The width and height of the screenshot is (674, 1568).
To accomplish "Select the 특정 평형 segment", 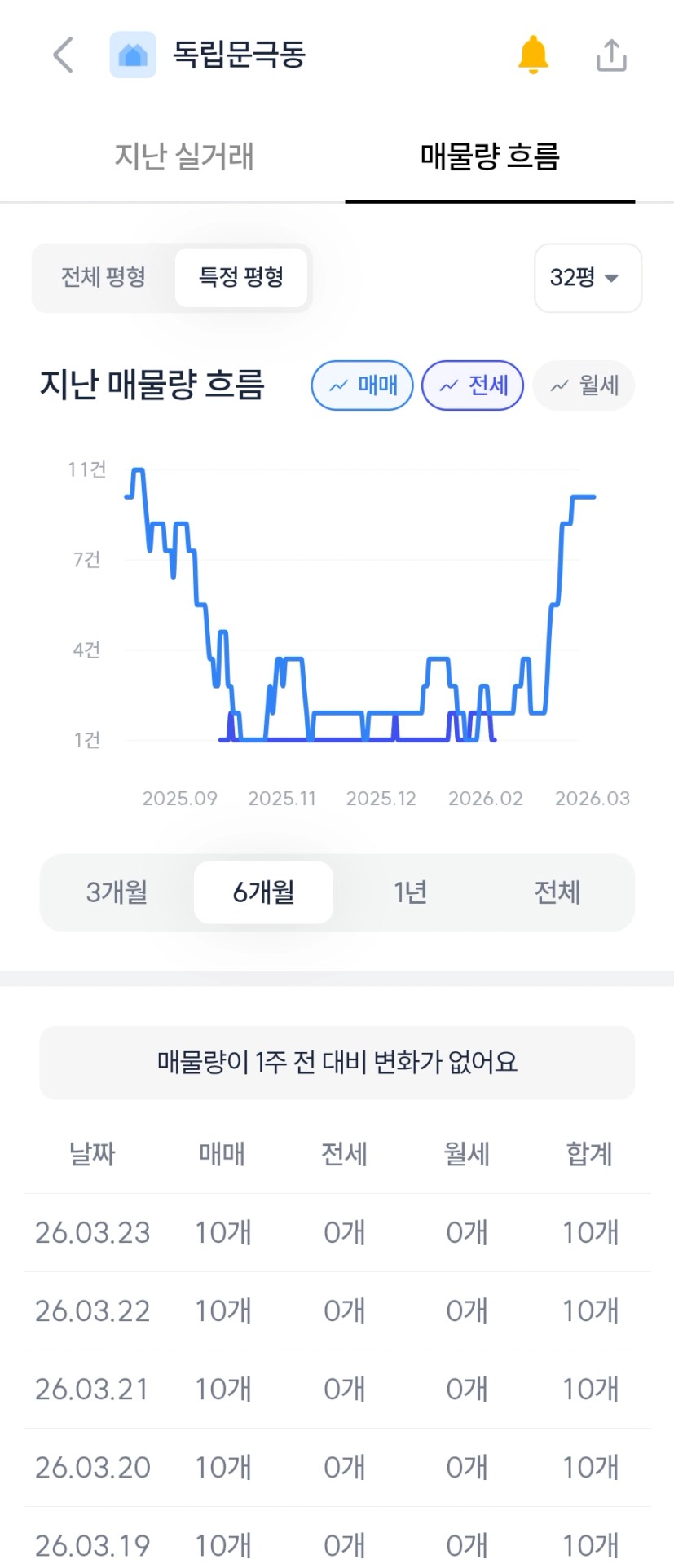I will coord(241,277).
